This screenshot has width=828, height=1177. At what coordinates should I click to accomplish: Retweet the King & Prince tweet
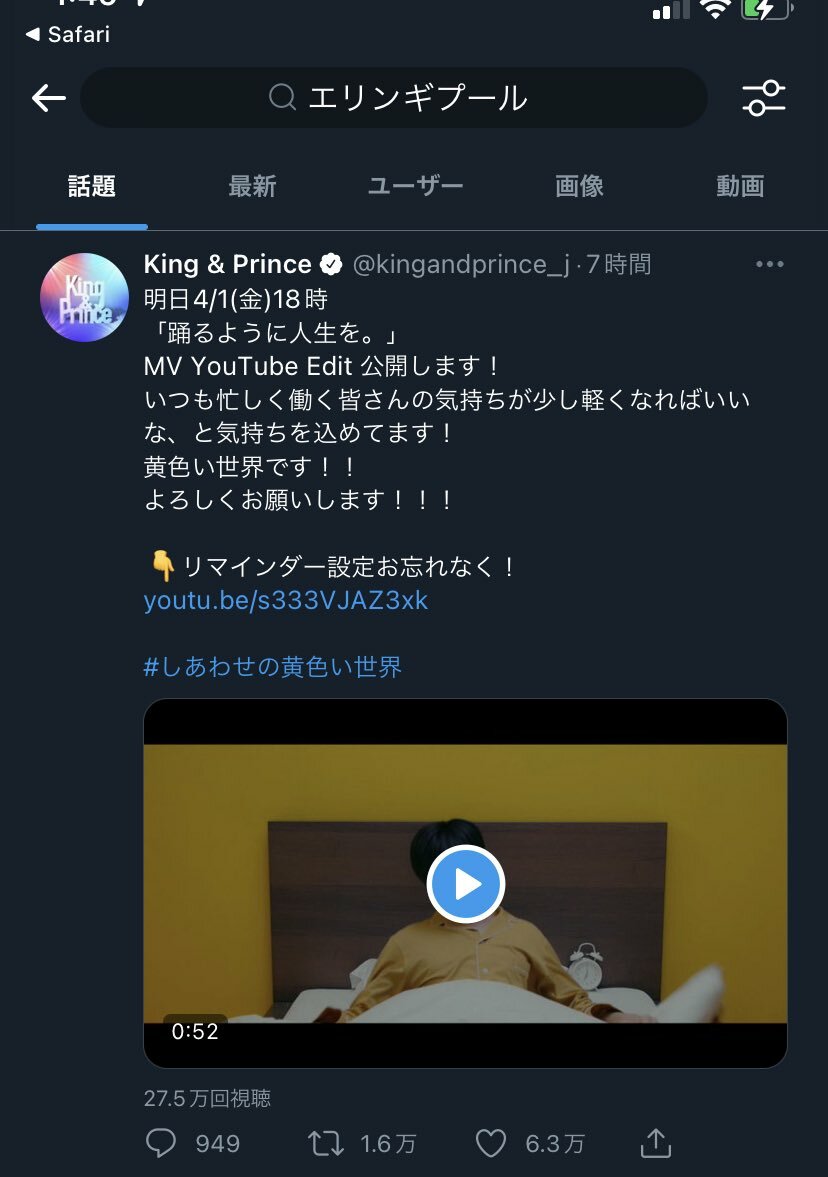[326, 1144]
